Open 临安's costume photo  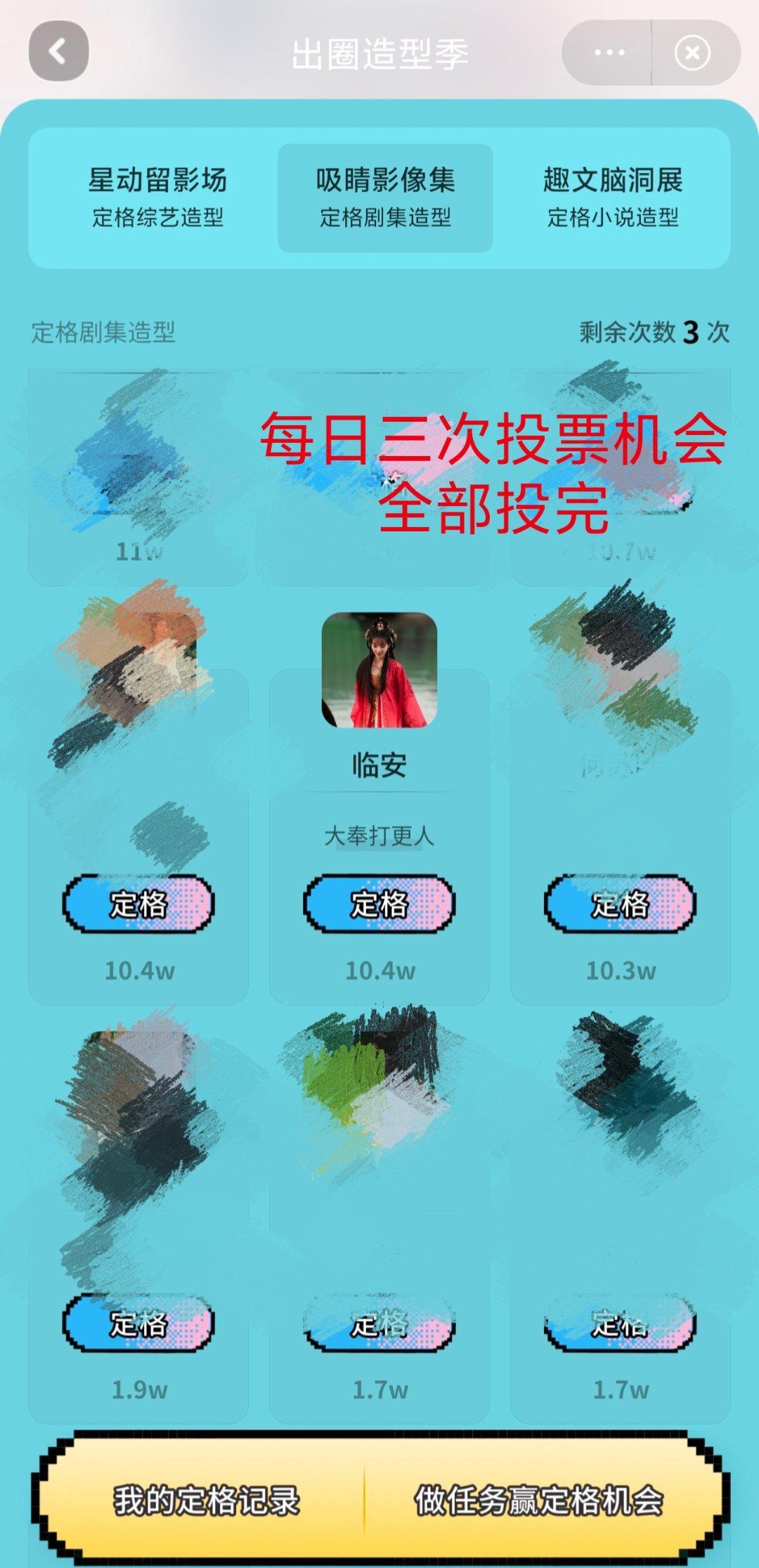tap(379, 670)
